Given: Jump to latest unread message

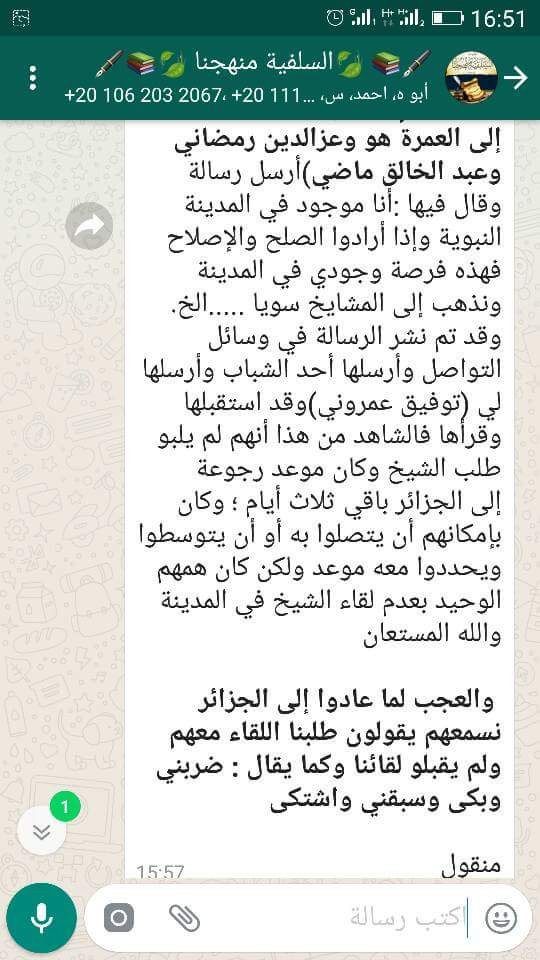Looking at the screenshot, I should click(42, 831).
